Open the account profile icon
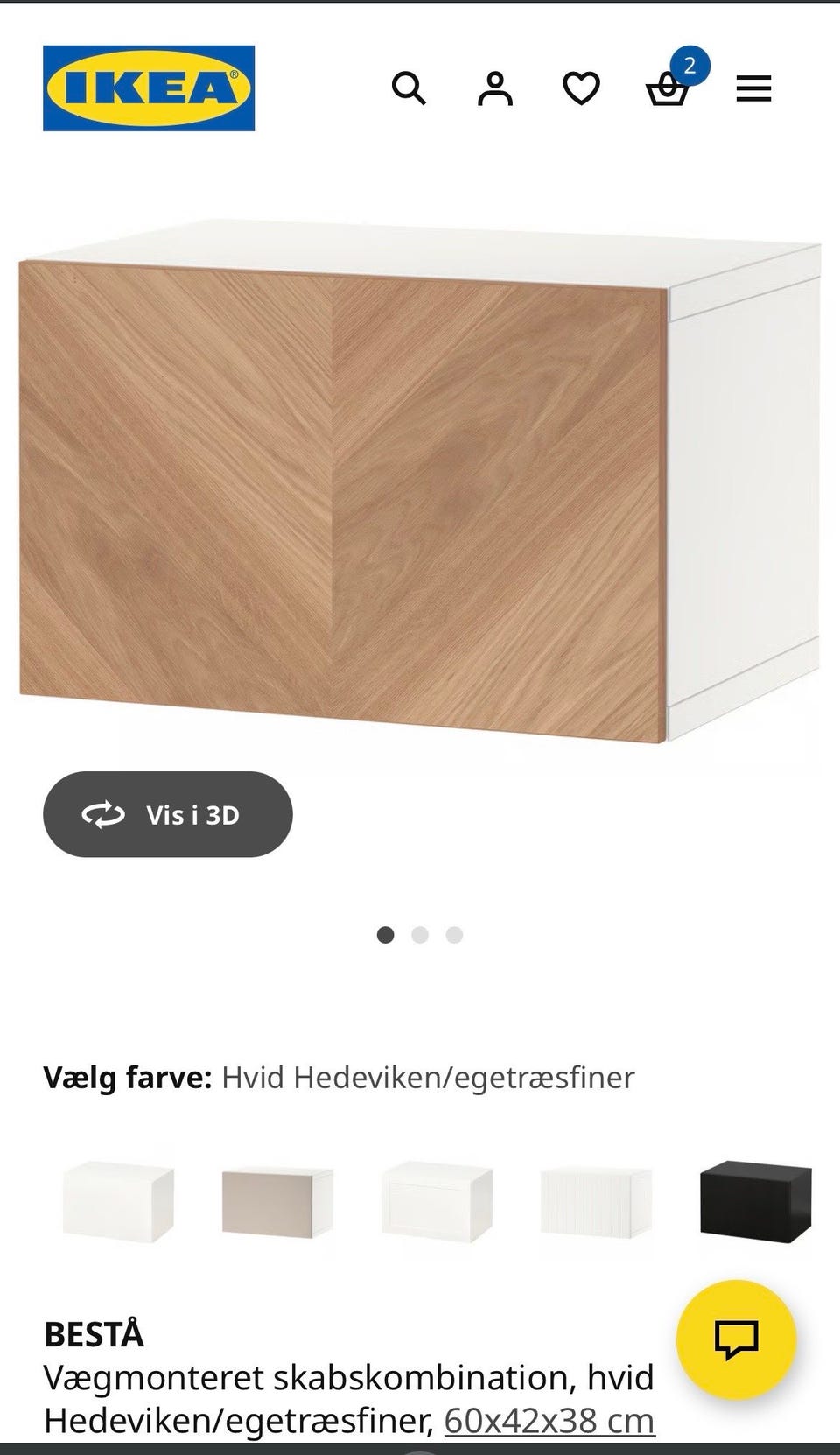Image resolution: width=840 pixels, height=1455 pixels. (495, 89)
